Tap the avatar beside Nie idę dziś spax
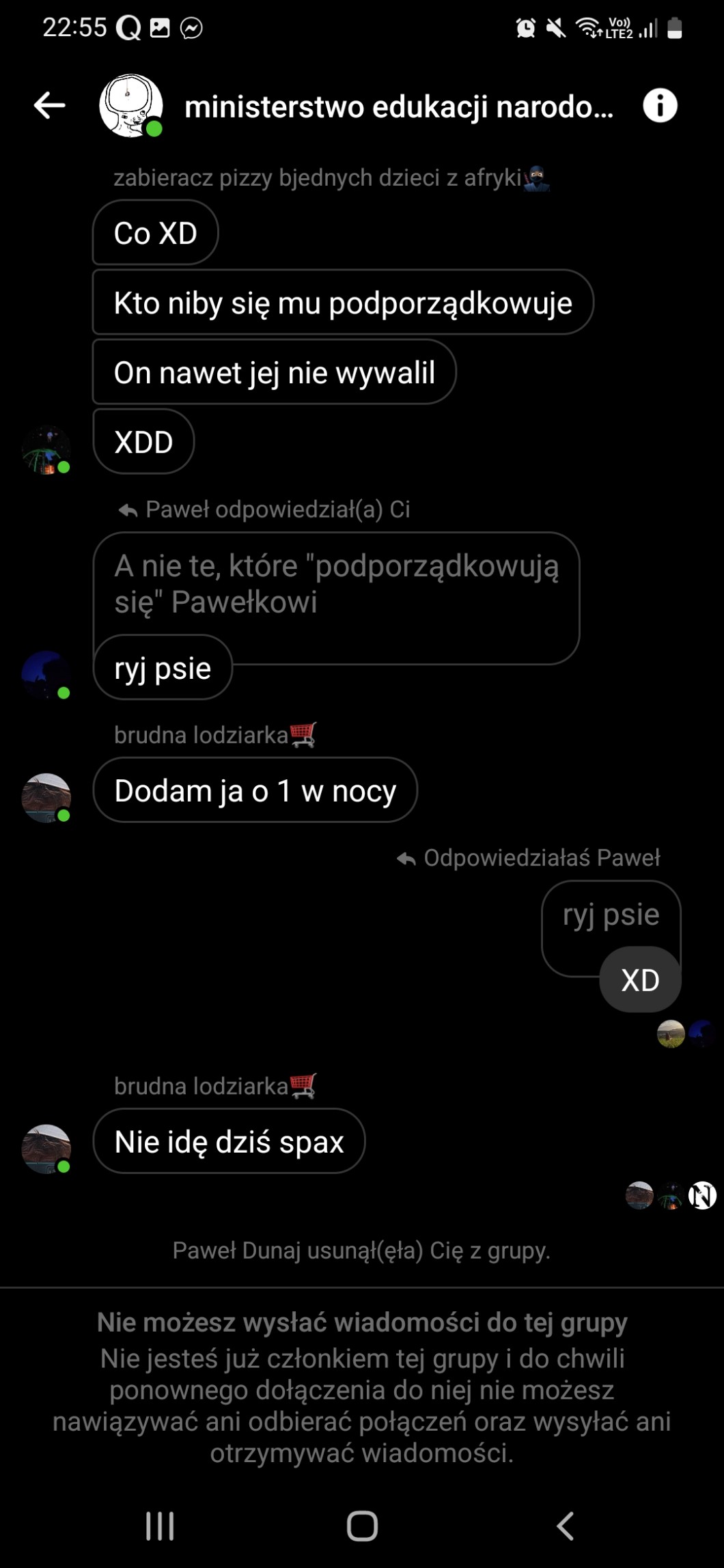This screenshot has height=1568, width=724. pos(46,1149)
